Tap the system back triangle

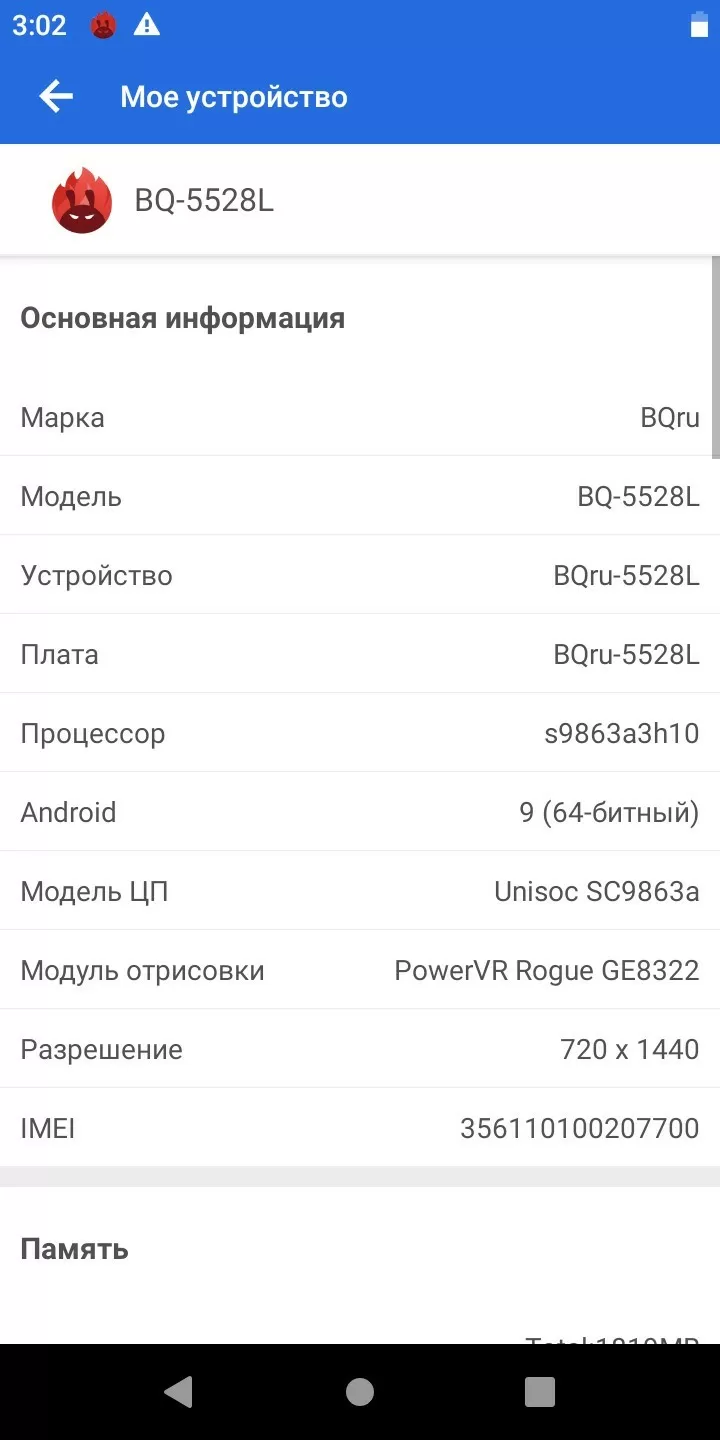click(x=179, y=1392)
